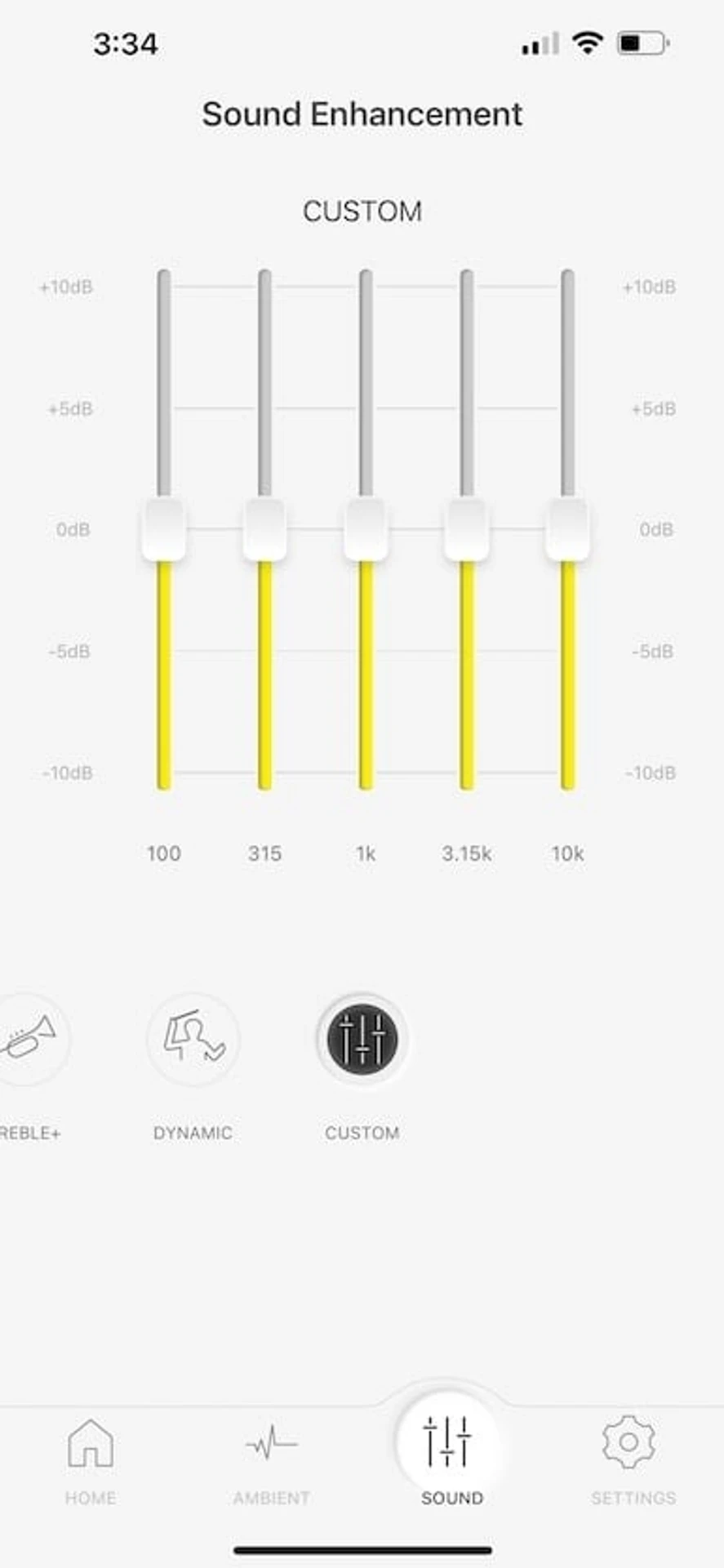
Task: Choose the Dynamic sound preset
Action: [x=193, y=1039]
